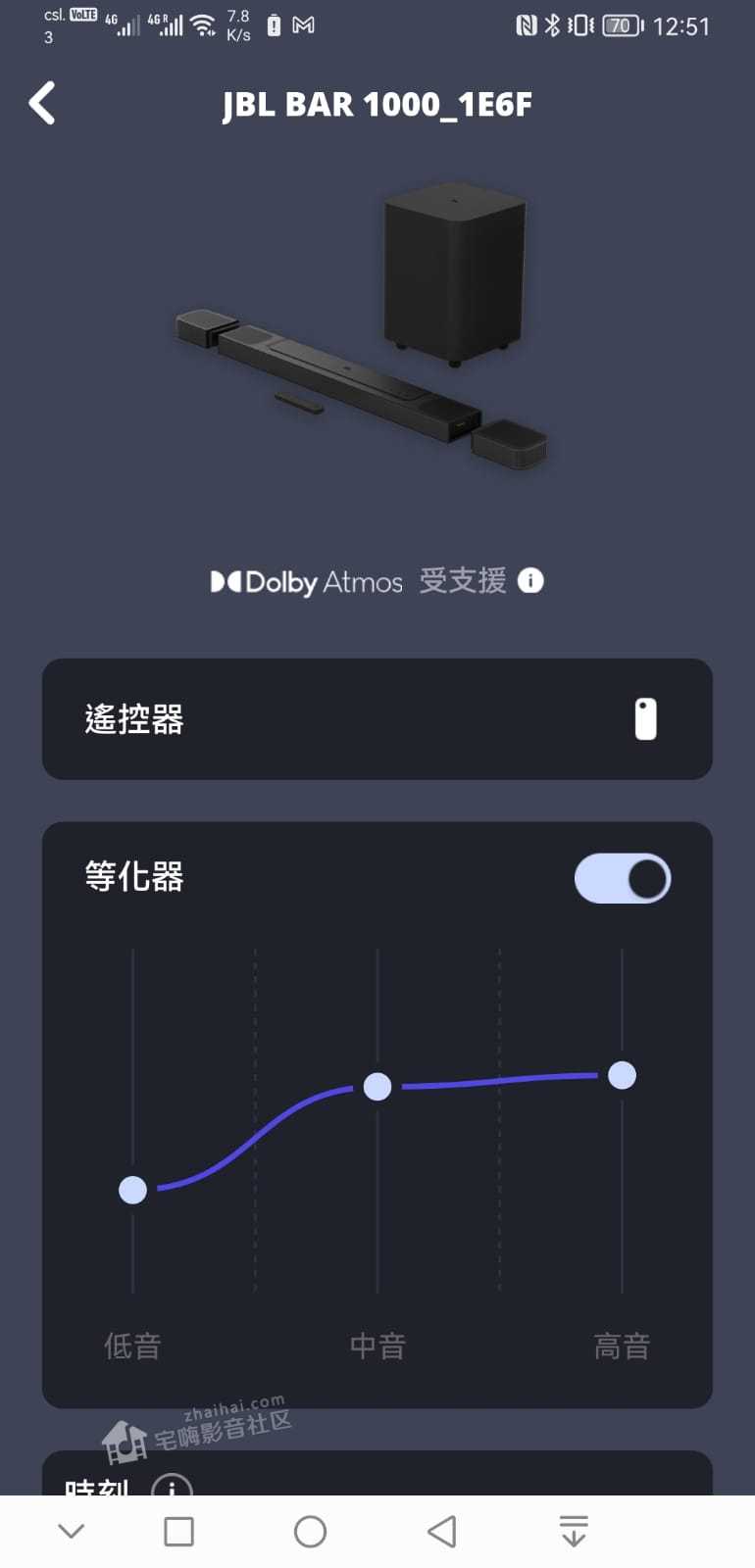755x1568 pixels.
Task: Tap the 中音 mid slider handle
Action: [377, 1086]
